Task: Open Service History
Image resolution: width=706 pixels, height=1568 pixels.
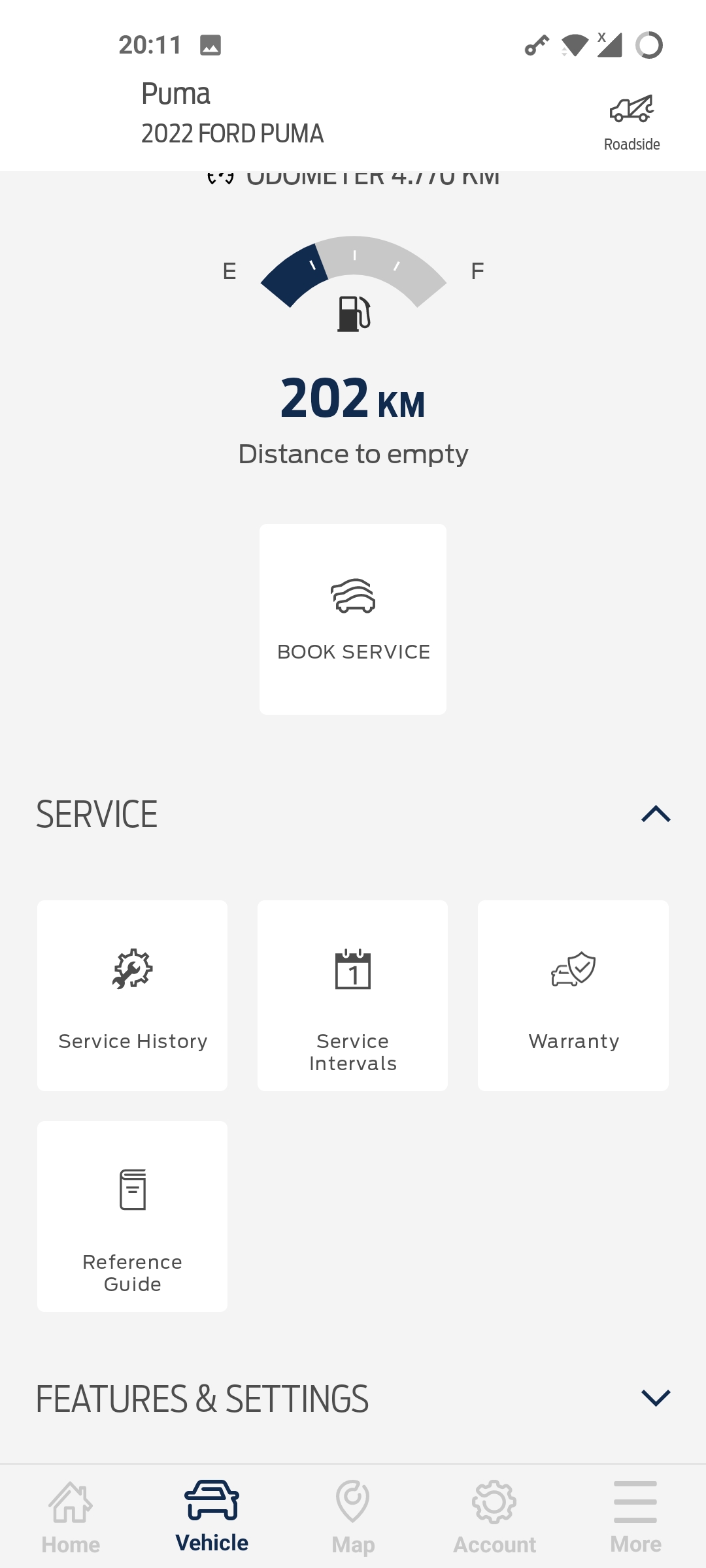Action: coord(133,995)
